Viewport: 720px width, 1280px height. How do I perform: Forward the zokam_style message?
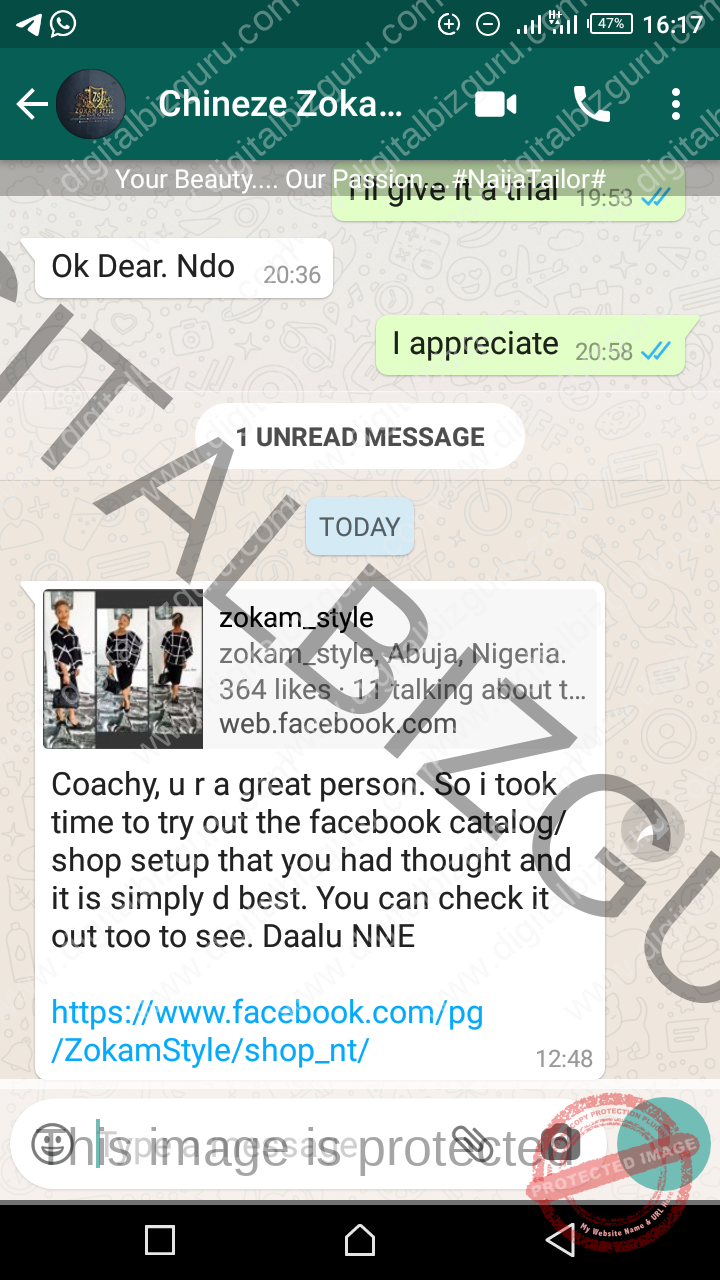(652, 832)
